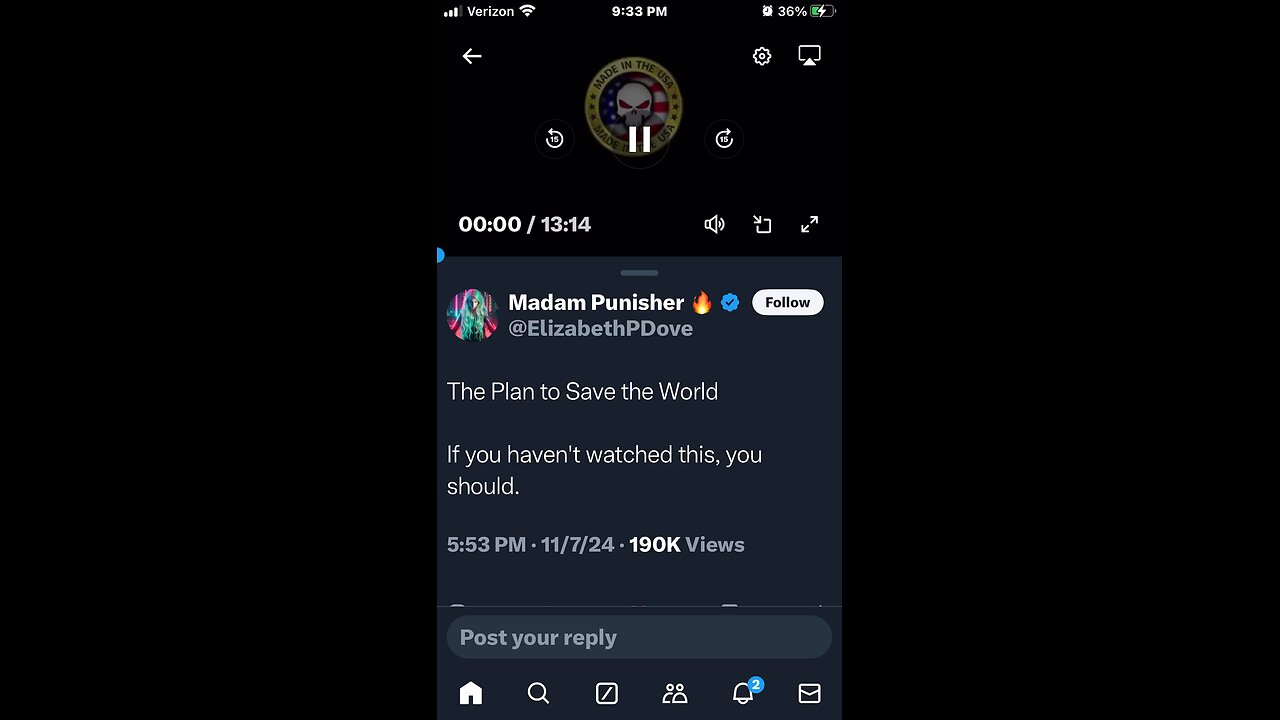1280x720 pixels.
Task: Open AirPlay casting options
Action: coord(809,56)
